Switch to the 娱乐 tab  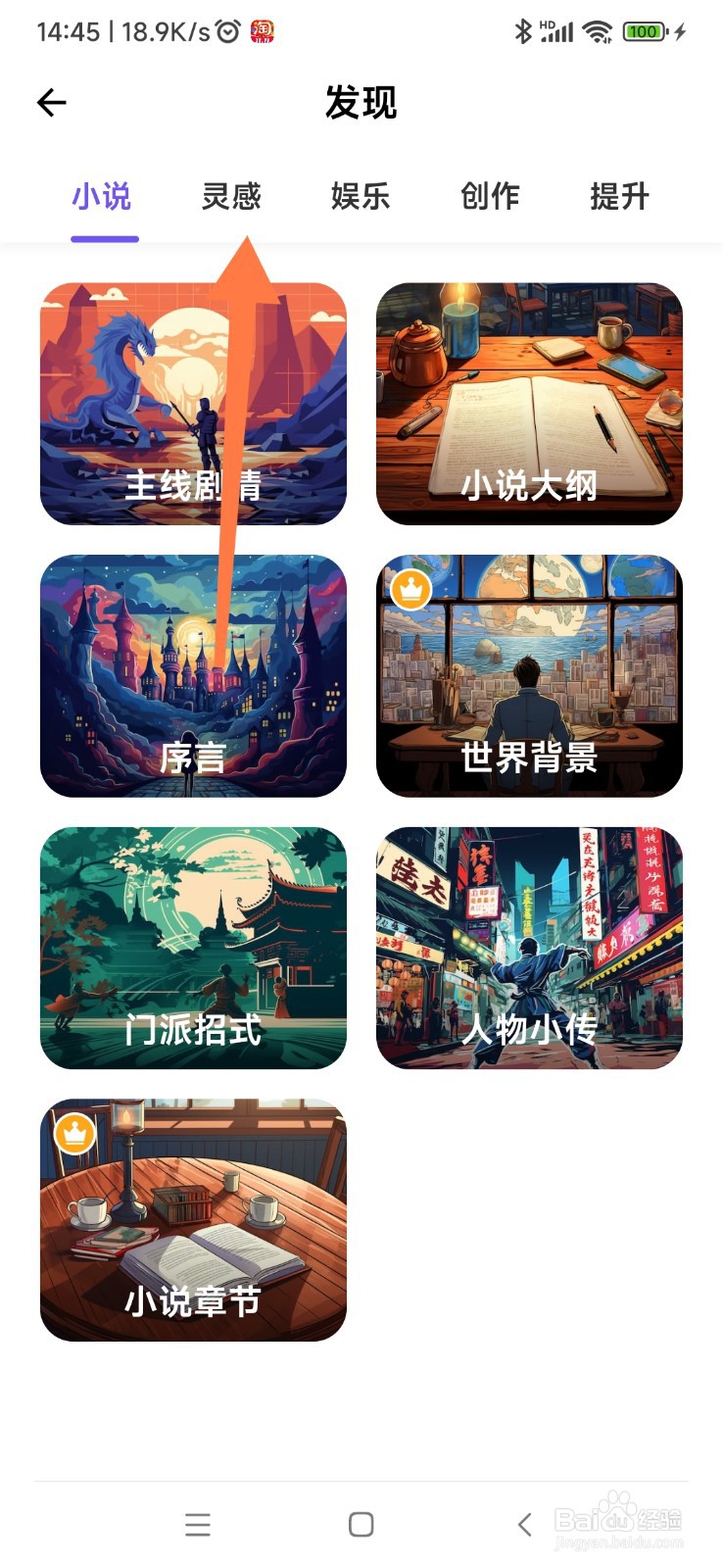[361, 197]
